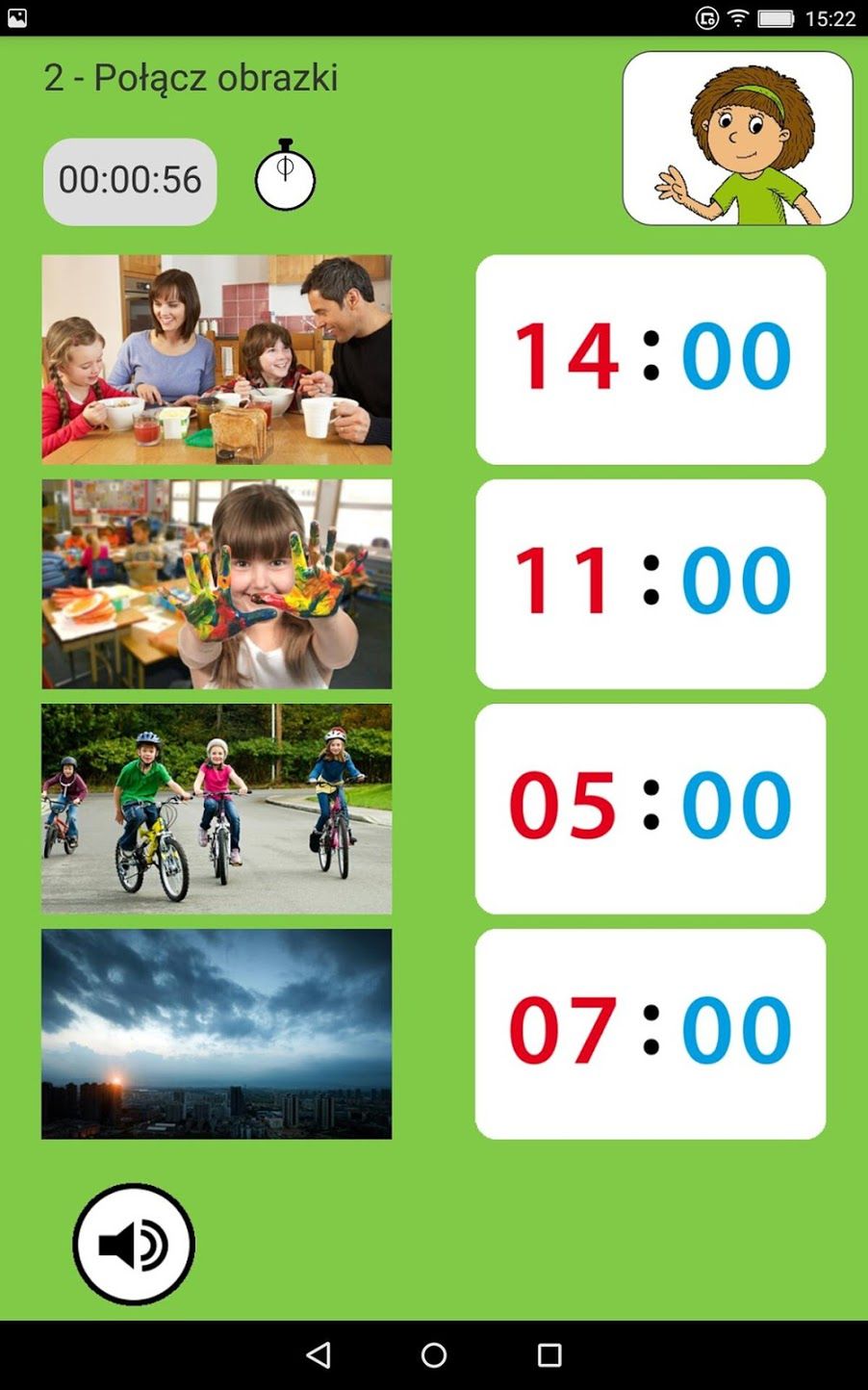Tap the waving girl character card
This screenshot has width=868, height=1390.
(x=737, y=138)
